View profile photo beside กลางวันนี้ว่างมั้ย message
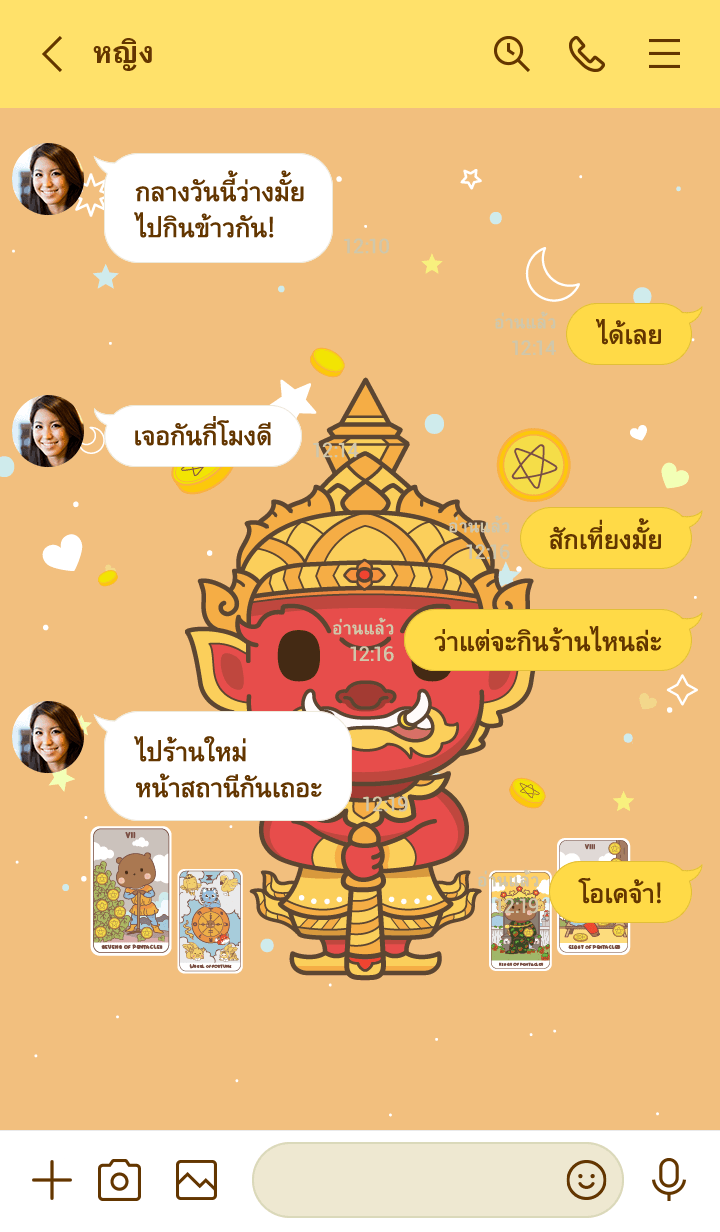 pyautogui.click(x=48, y=179)
